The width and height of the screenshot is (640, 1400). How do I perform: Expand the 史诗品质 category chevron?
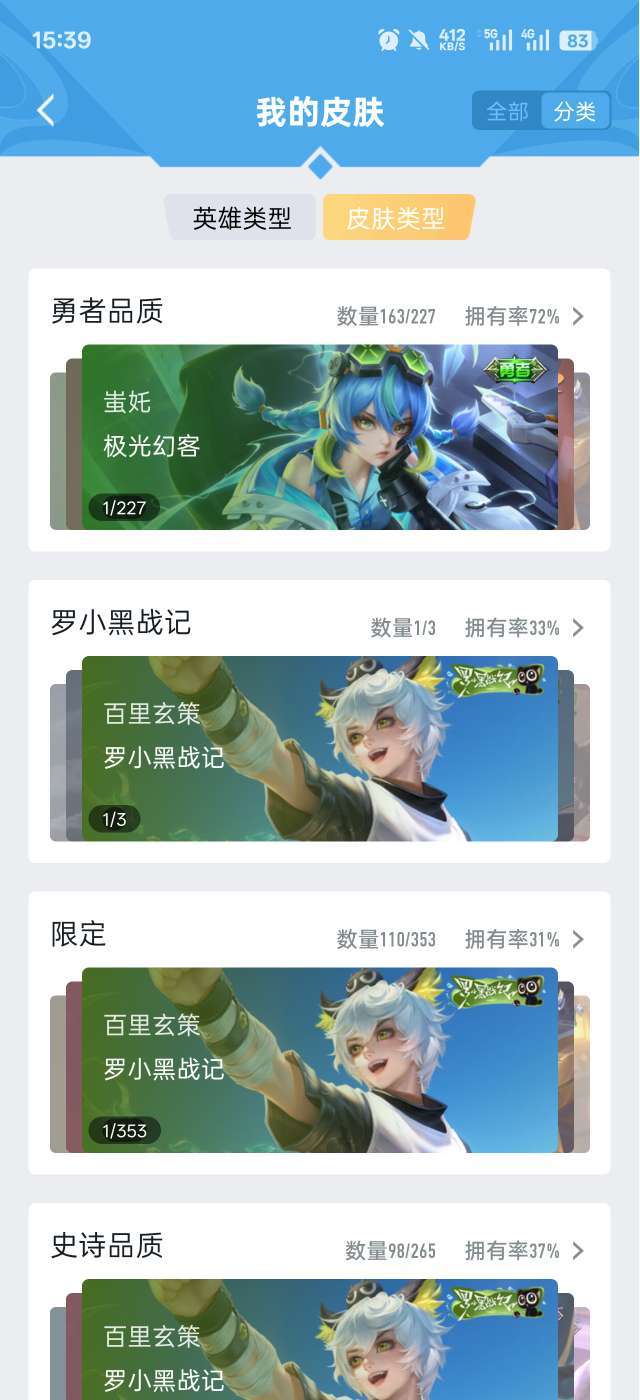[578, 1251]
